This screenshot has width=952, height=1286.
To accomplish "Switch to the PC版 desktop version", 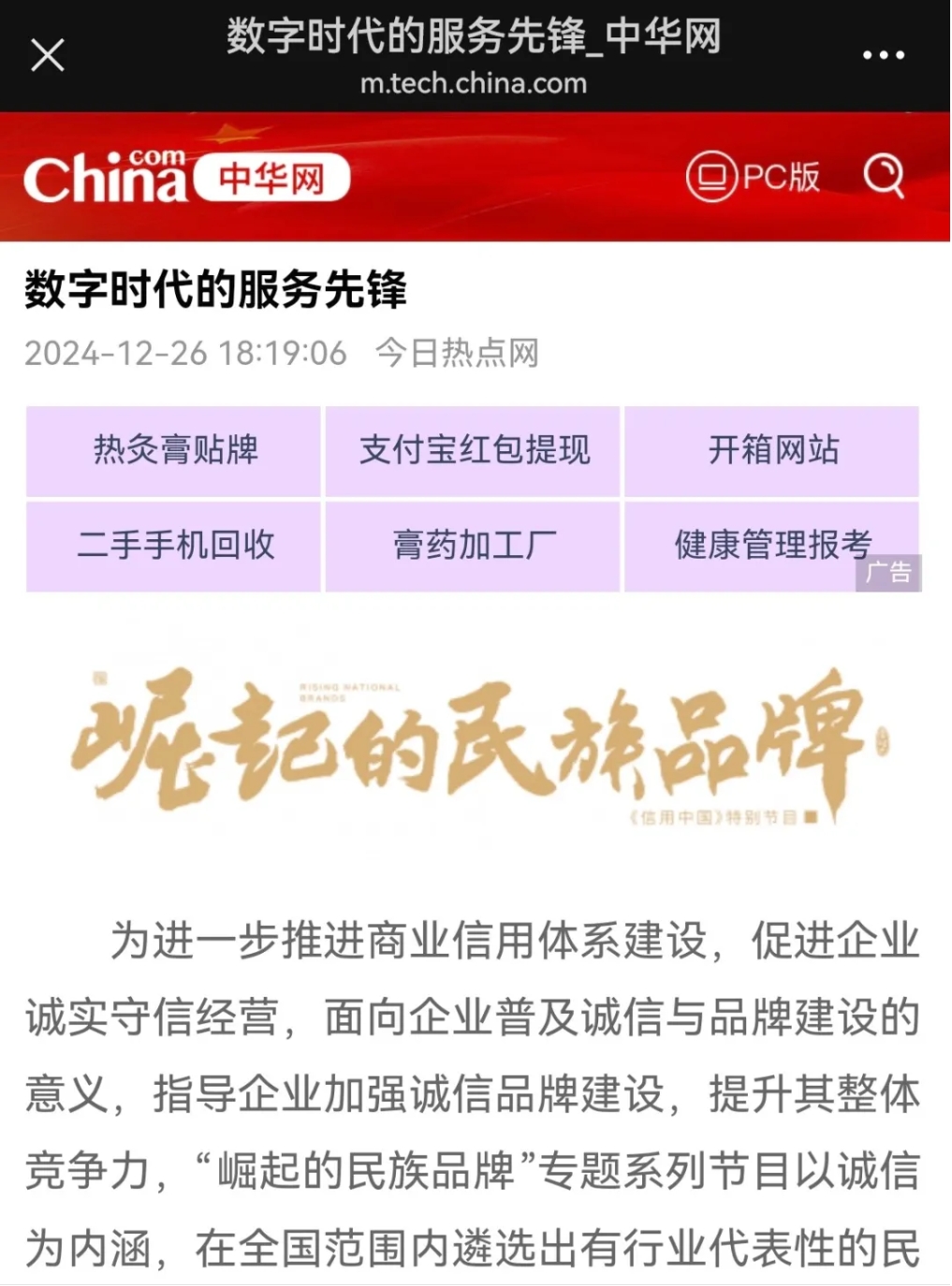I will click(x=754, y=176).
